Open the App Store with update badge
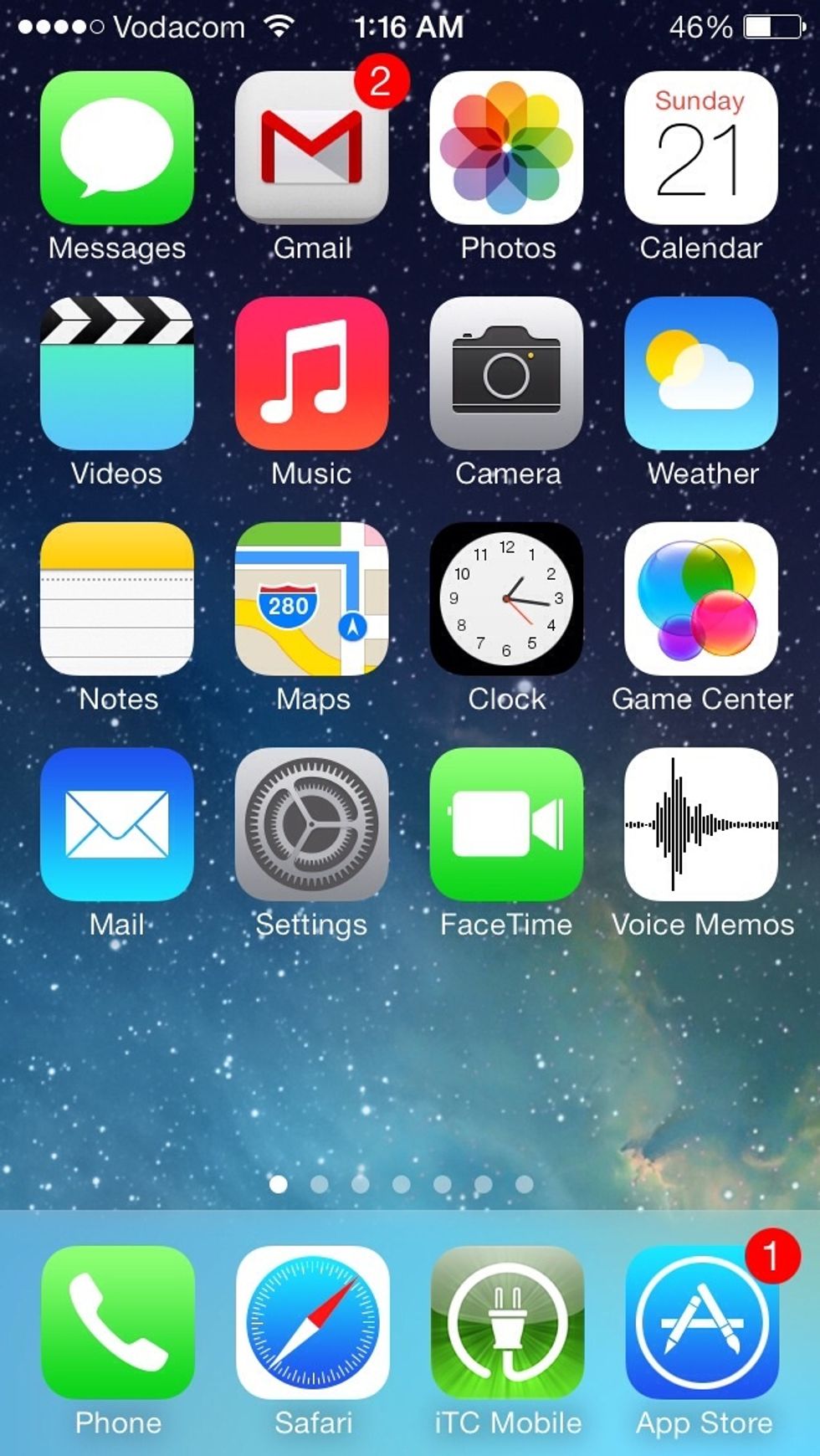 [x=701, y=1322]
